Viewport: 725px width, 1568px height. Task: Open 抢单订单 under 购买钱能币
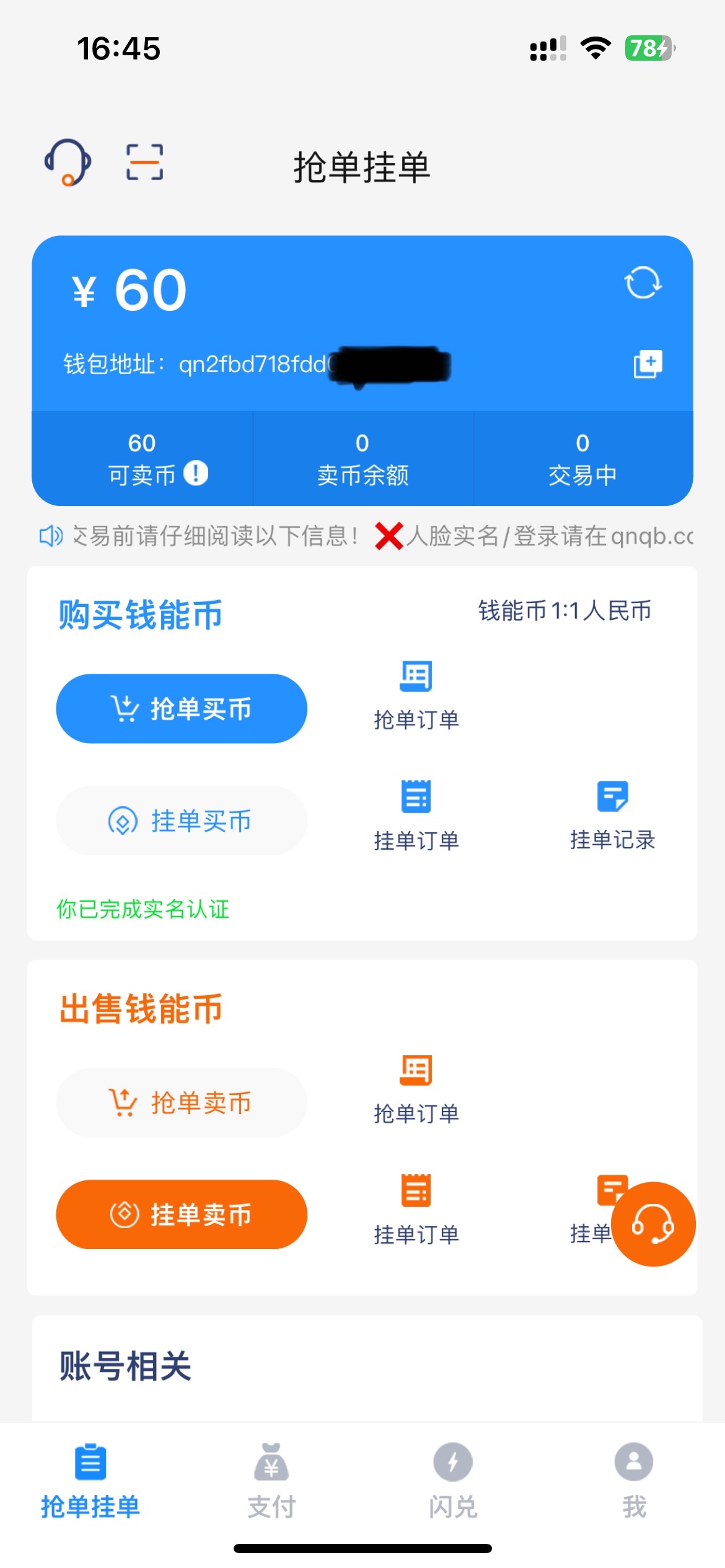416,695
